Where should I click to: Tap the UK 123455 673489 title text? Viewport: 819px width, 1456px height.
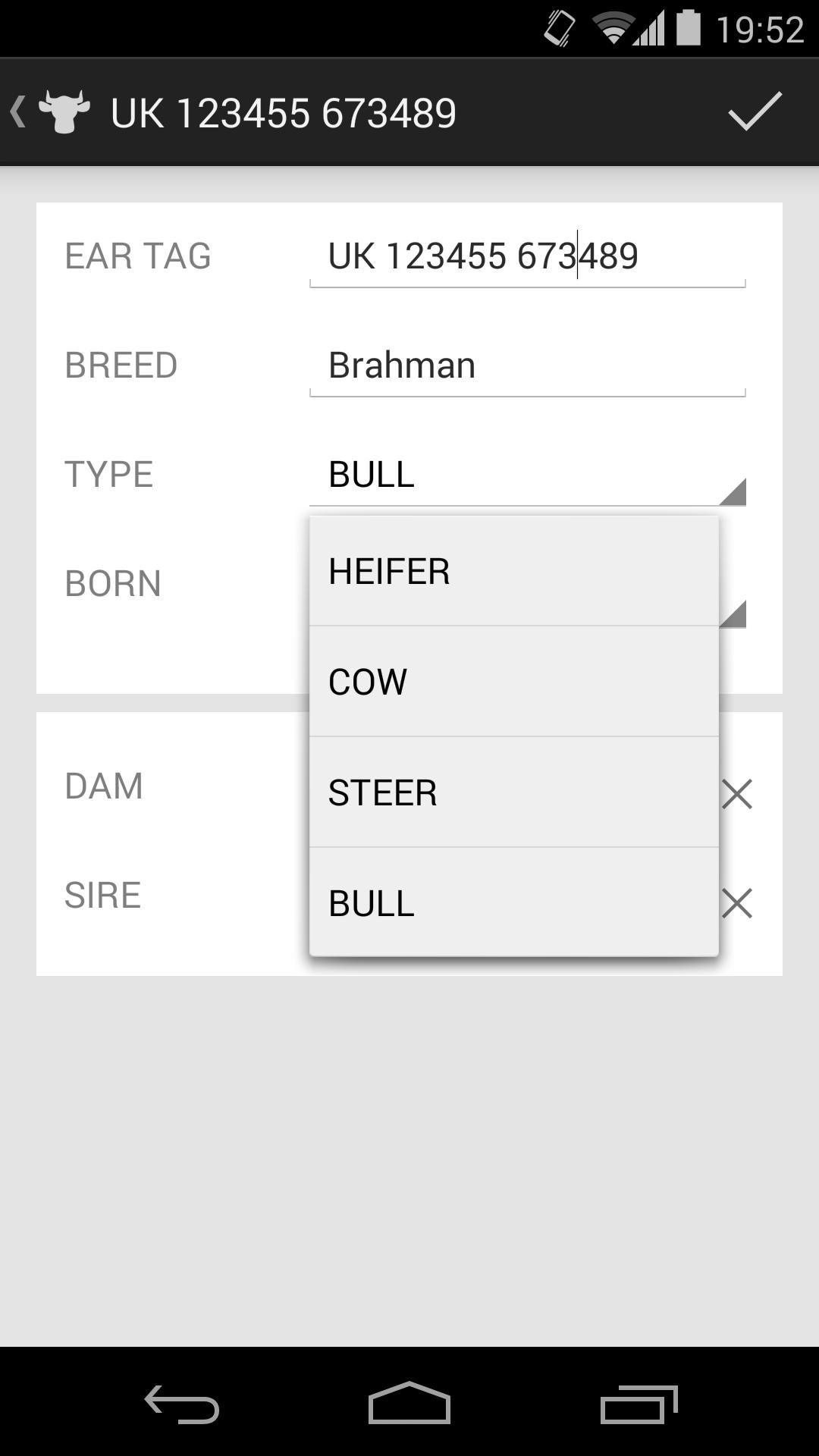pos(283,112)
